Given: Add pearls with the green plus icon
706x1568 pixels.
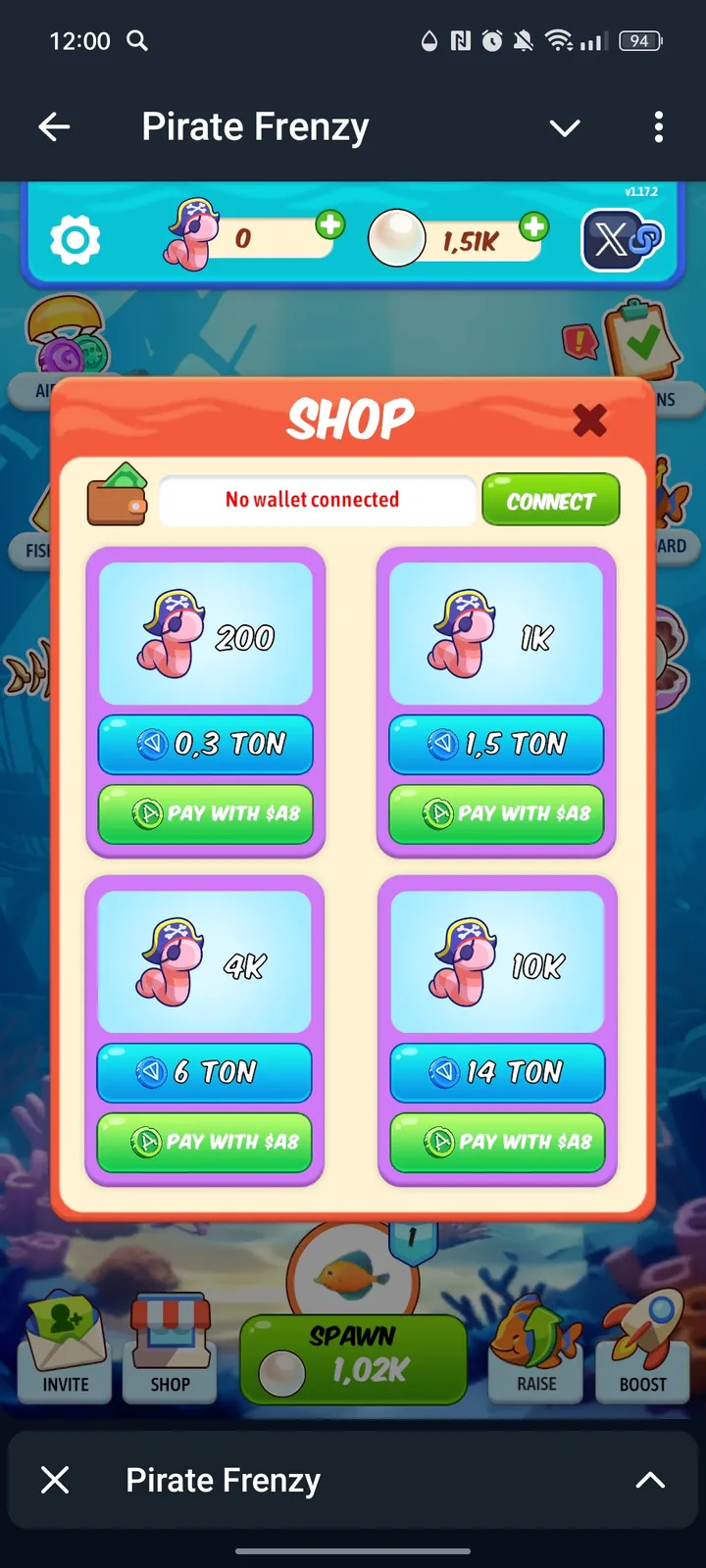Looking at the screenshot, I should click(532, 226).
